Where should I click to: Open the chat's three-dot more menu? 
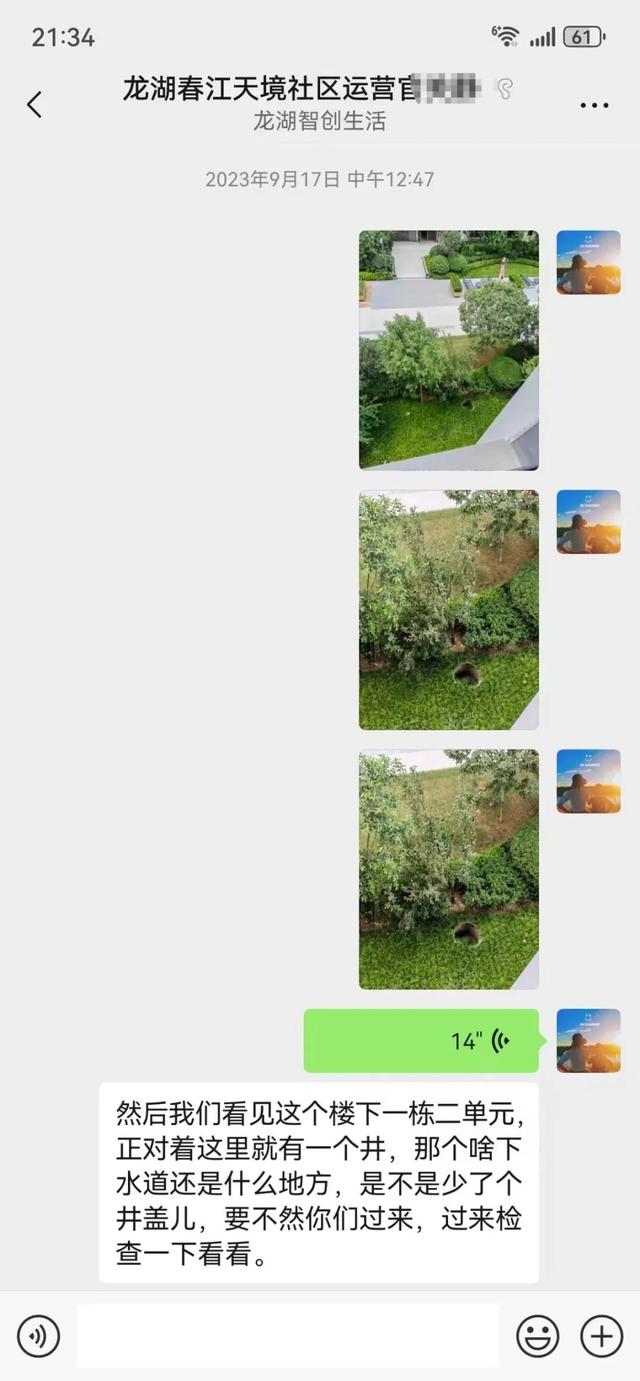click(x=594, y=105)
